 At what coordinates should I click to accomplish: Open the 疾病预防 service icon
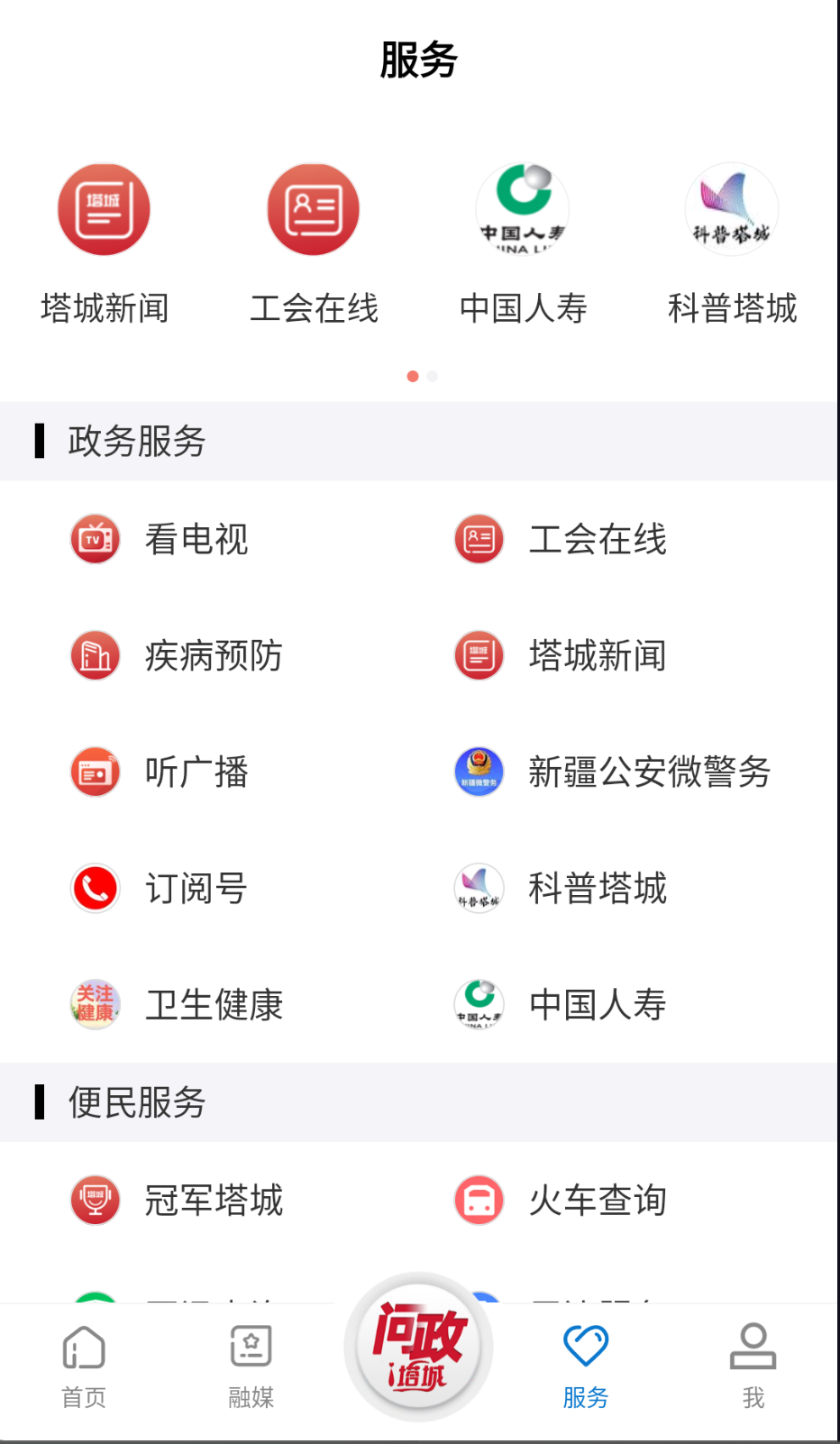(95, 655)
